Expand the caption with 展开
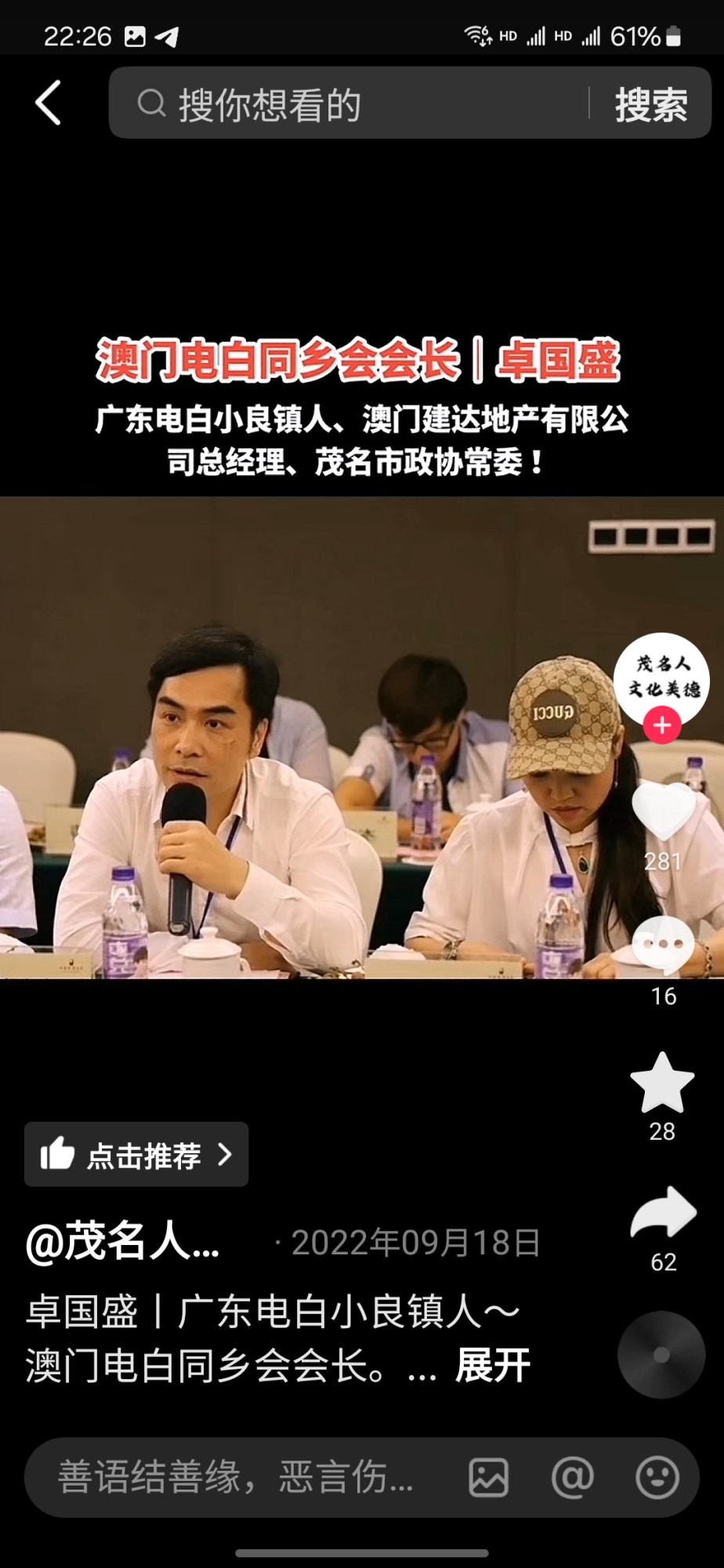 click(493, 1366)
